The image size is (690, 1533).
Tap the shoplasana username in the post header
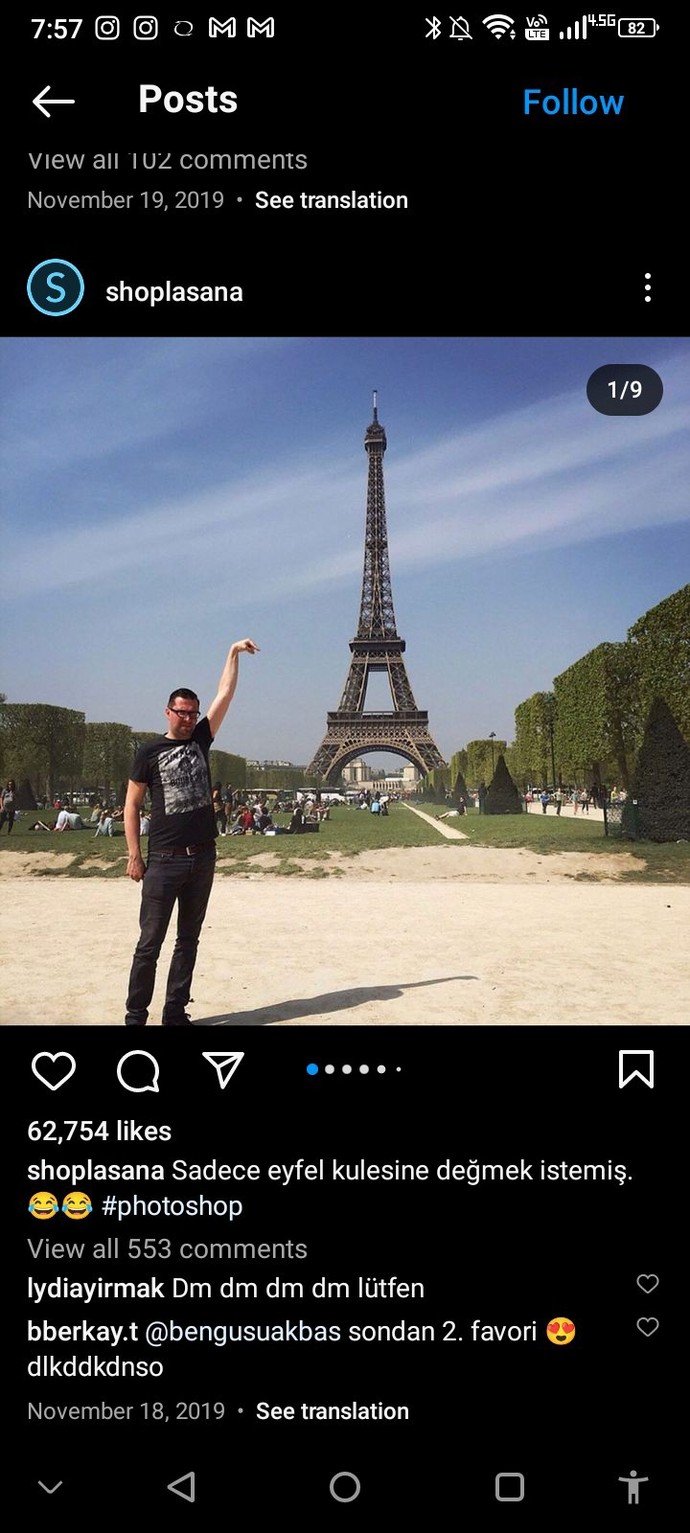[174, 292]
